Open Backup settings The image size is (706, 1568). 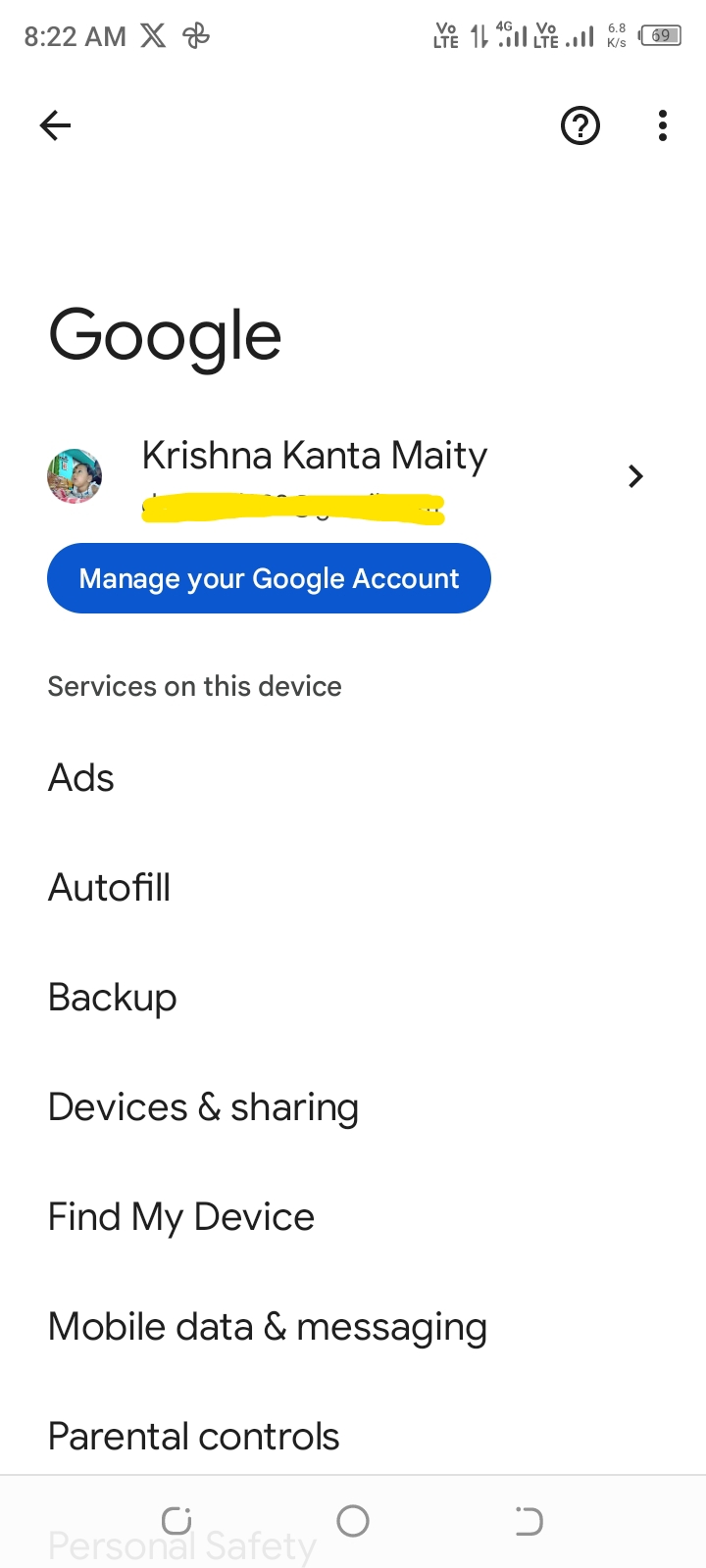pyautogui.click(x=113, y=998)
